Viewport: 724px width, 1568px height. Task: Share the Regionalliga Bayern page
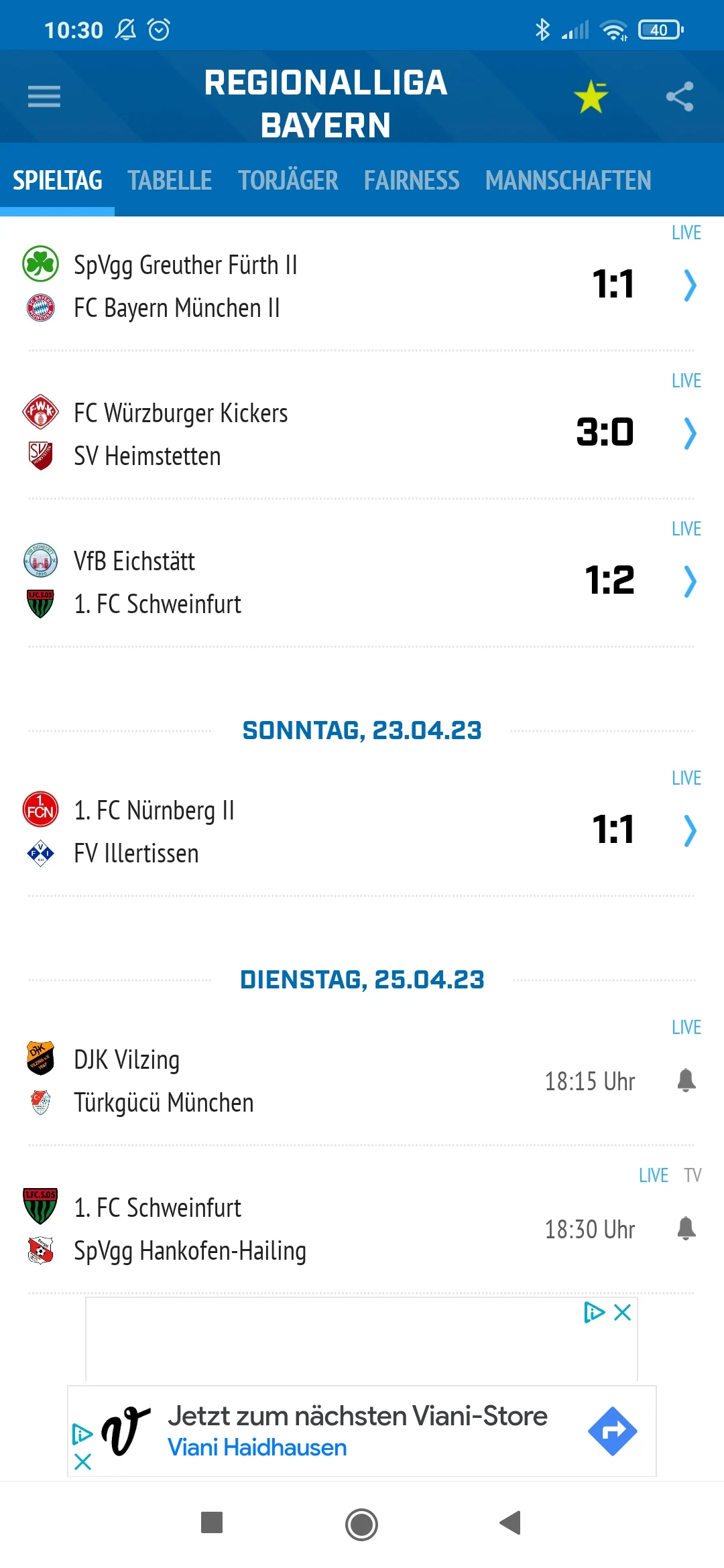click(679, 96)
